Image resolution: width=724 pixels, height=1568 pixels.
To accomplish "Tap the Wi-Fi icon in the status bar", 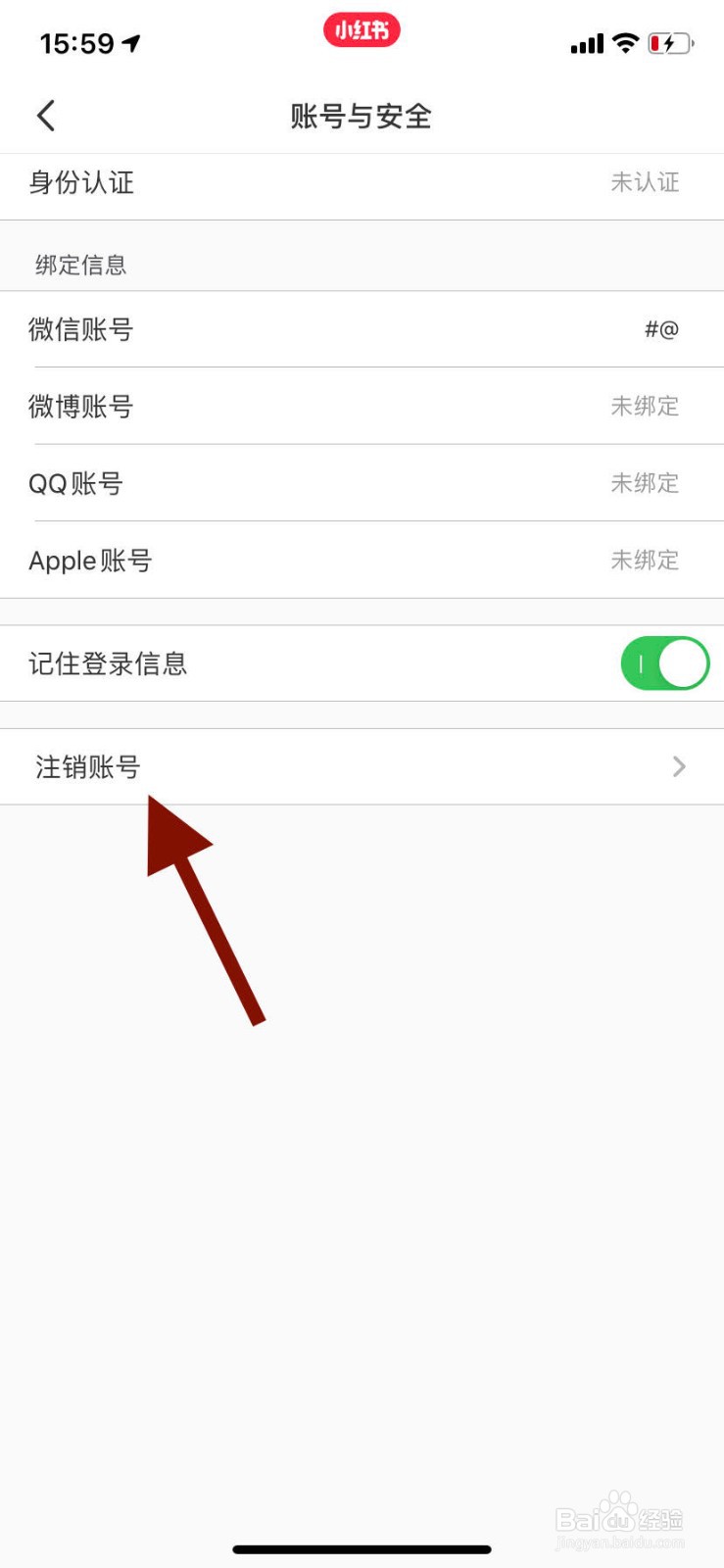I will (624, 42).
